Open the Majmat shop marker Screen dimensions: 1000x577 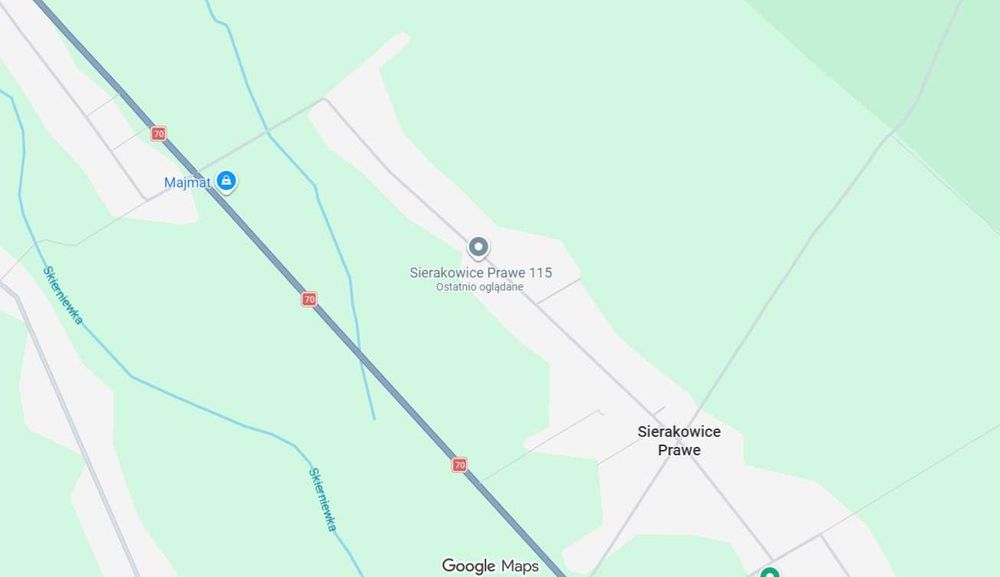(x=227, y=181)
